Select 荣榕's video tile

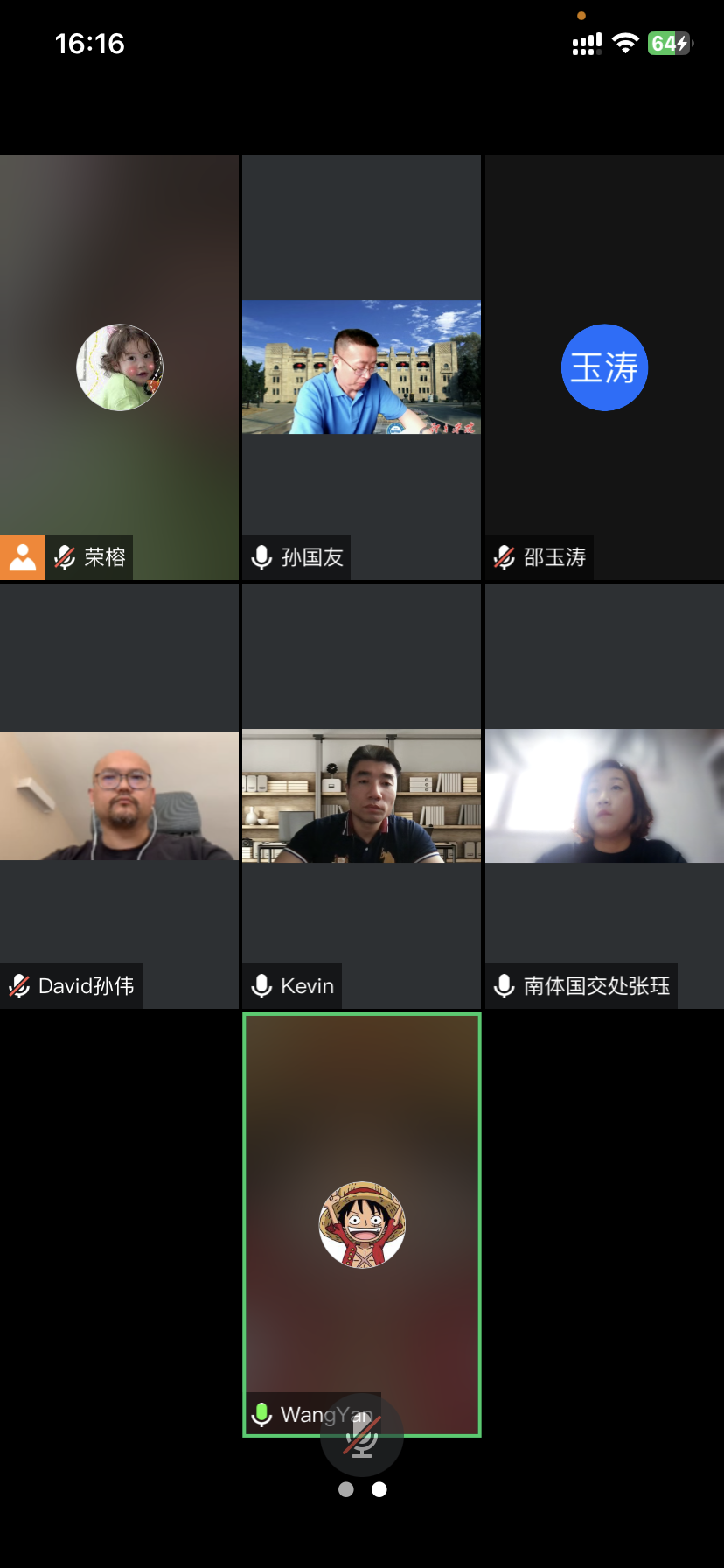(x=119, y=367)
